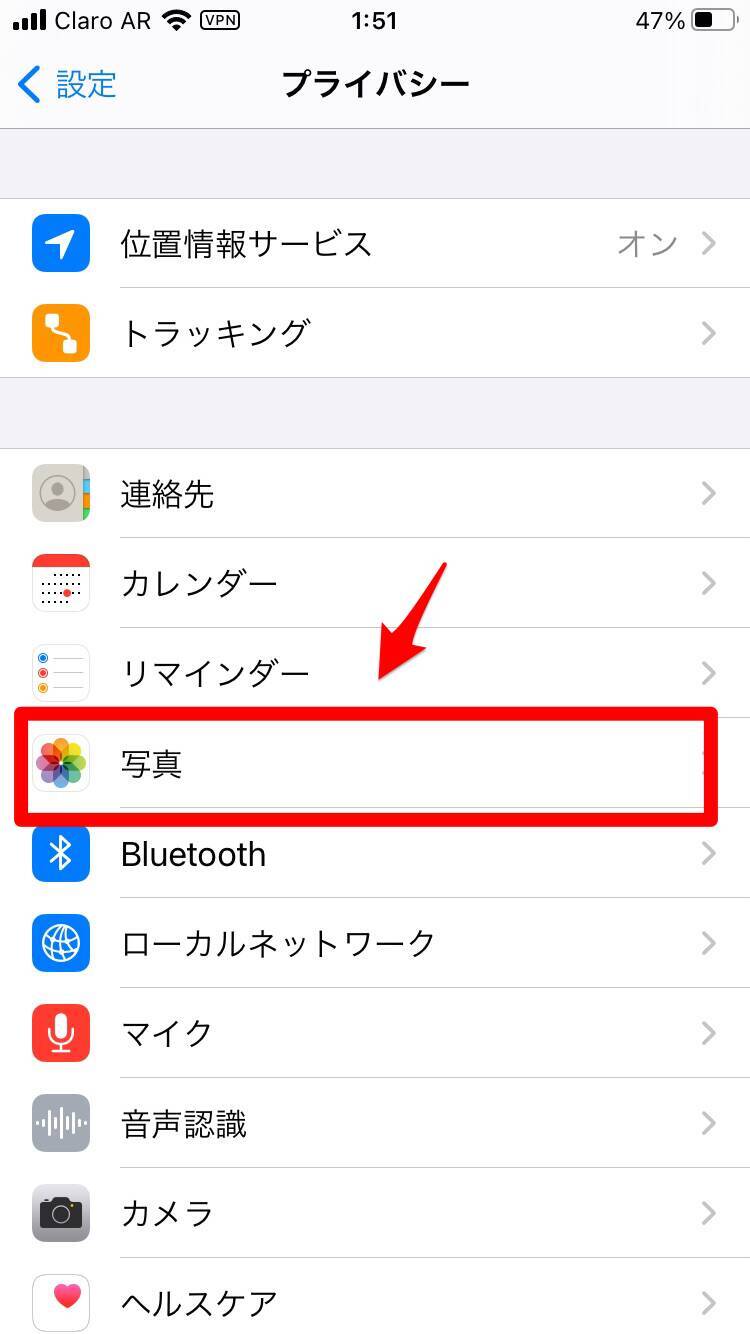Open 音声認識 privacy settings

(x=375, y=1123)
